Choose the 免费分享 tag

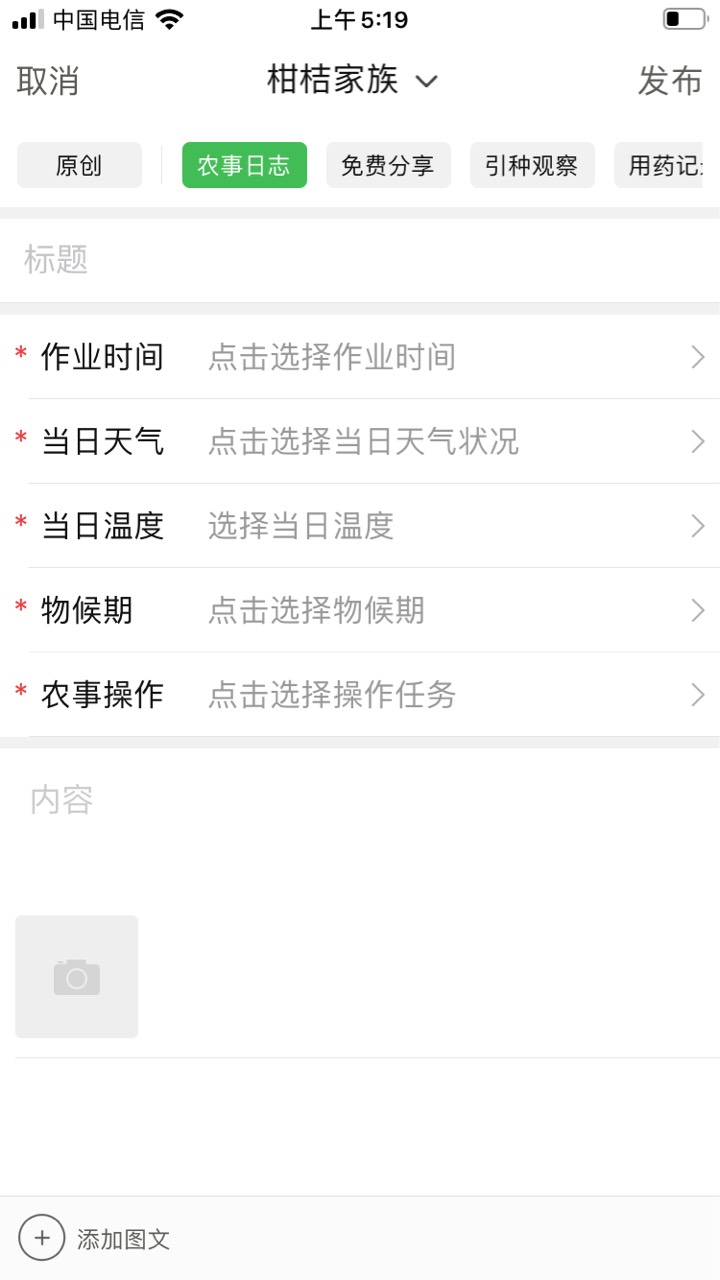[388, 165]
